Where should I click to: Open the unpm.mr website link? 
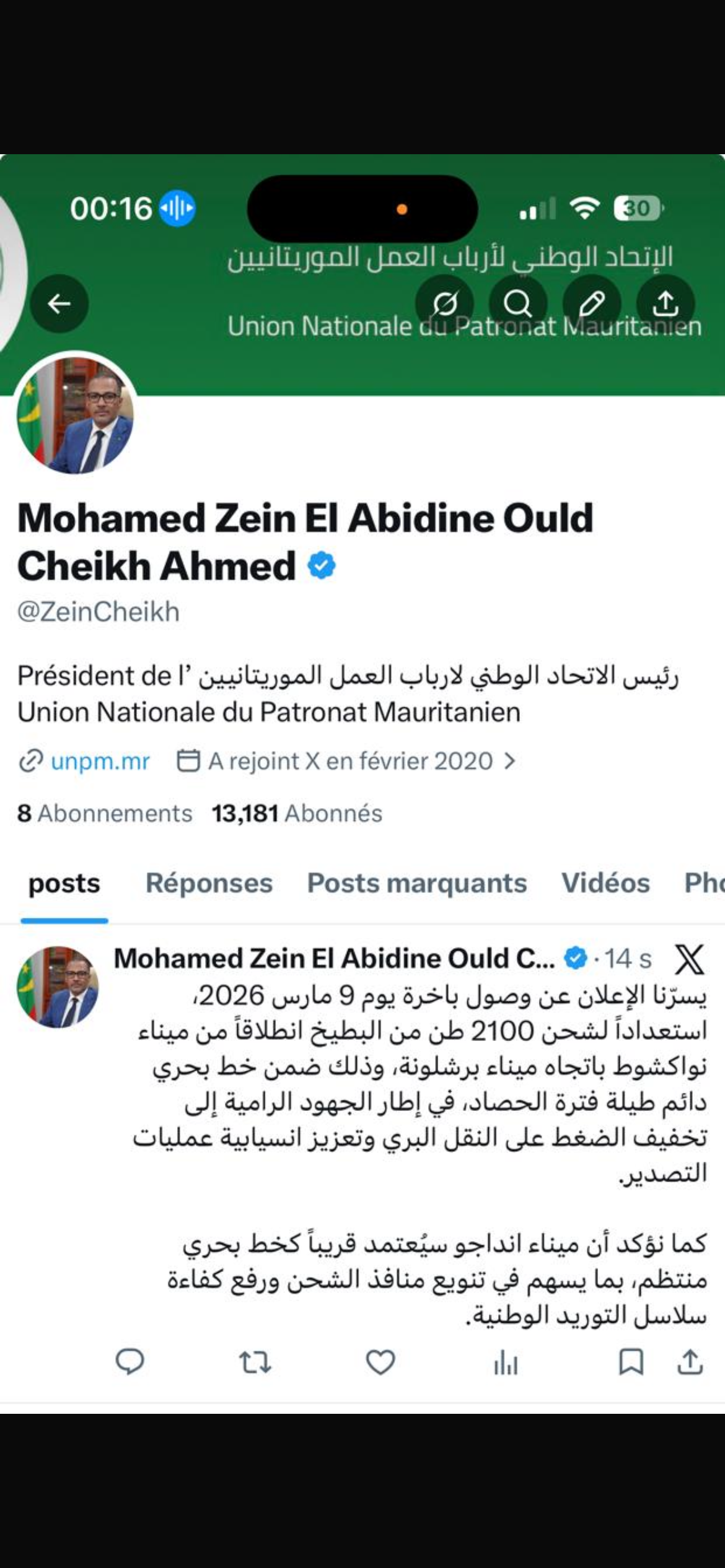[x=99, y=761]
